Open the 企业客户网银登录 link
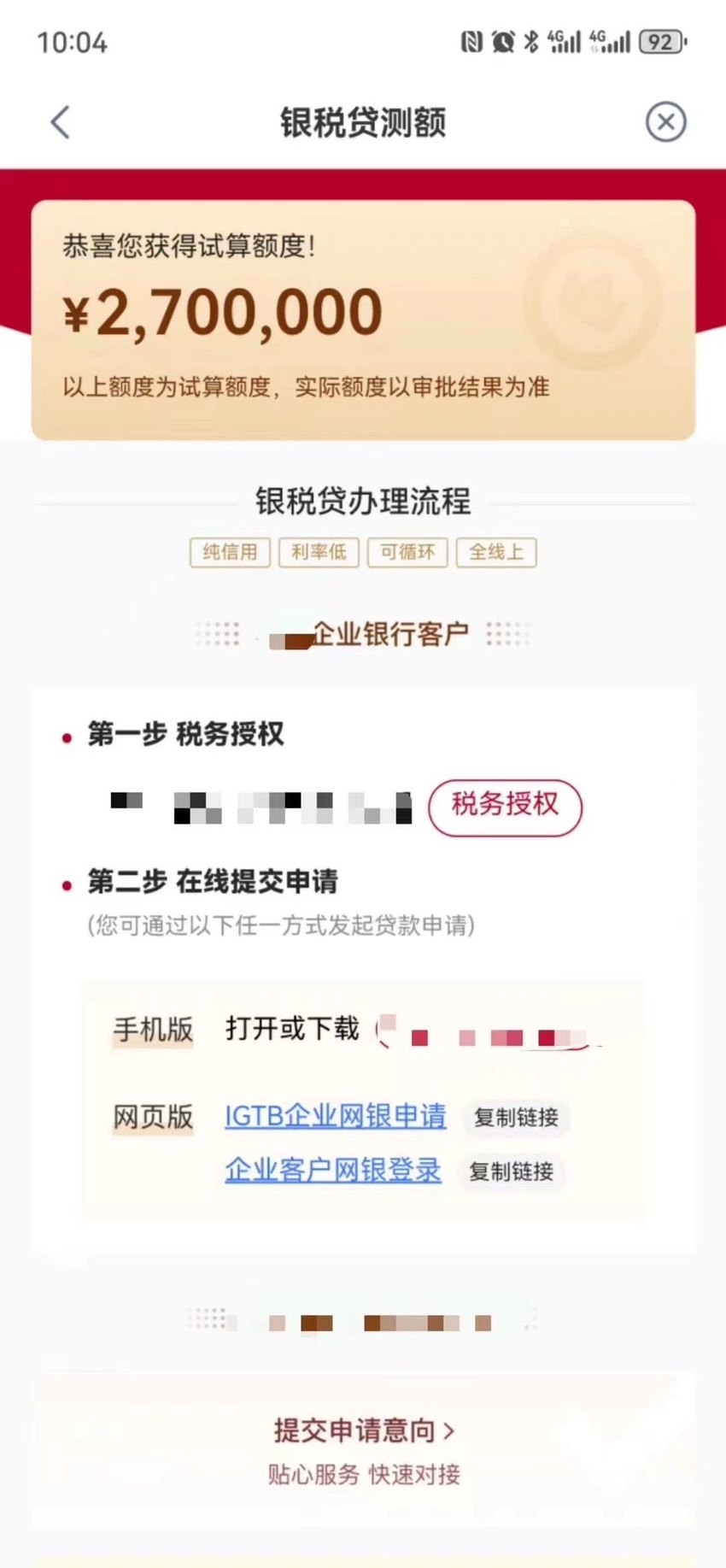Image resolution: width=726 pixels, height=1568 pixels. pyautogui.click(x=333, y=1170)
